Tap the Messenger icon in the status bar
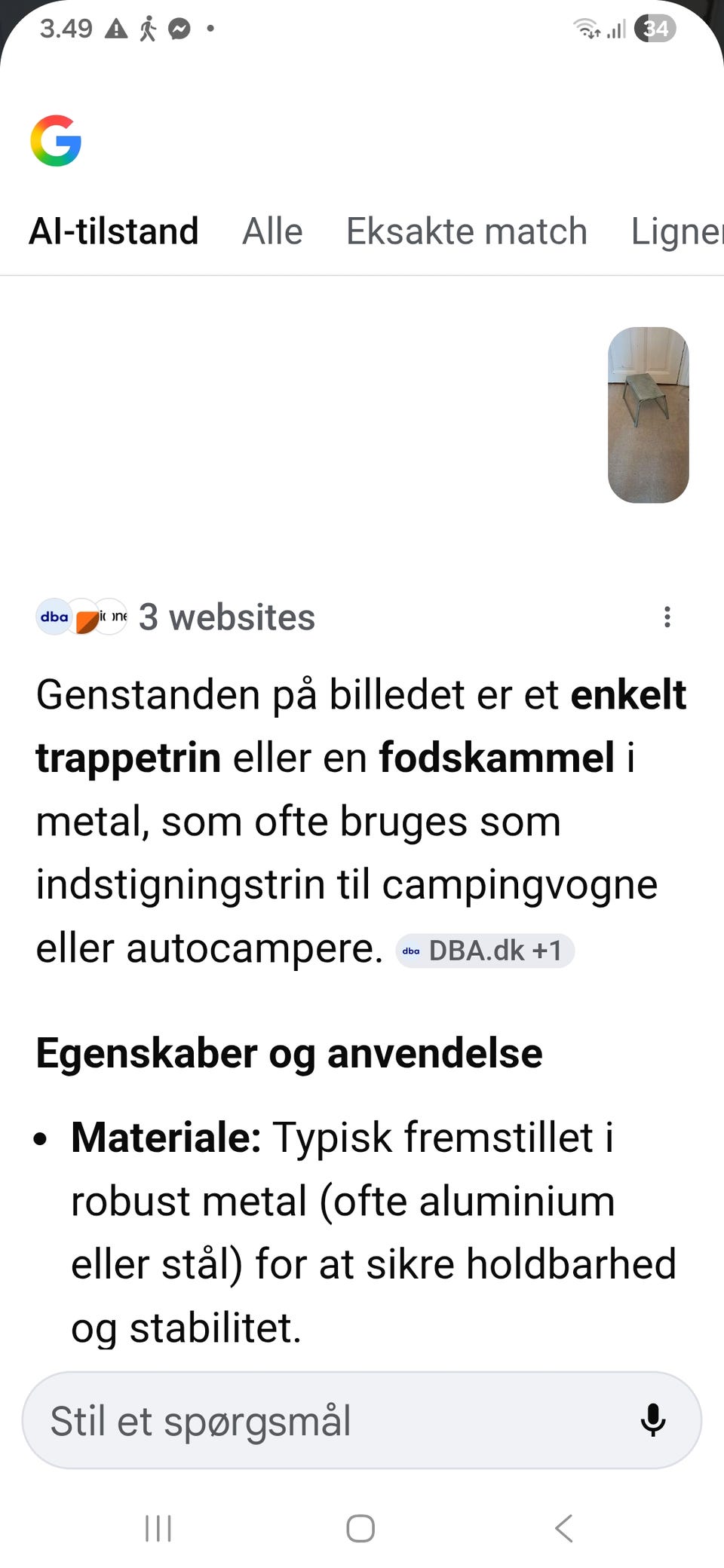This screenshot has width=724, height=1568. pyautogui.click(x=178, y=28)
